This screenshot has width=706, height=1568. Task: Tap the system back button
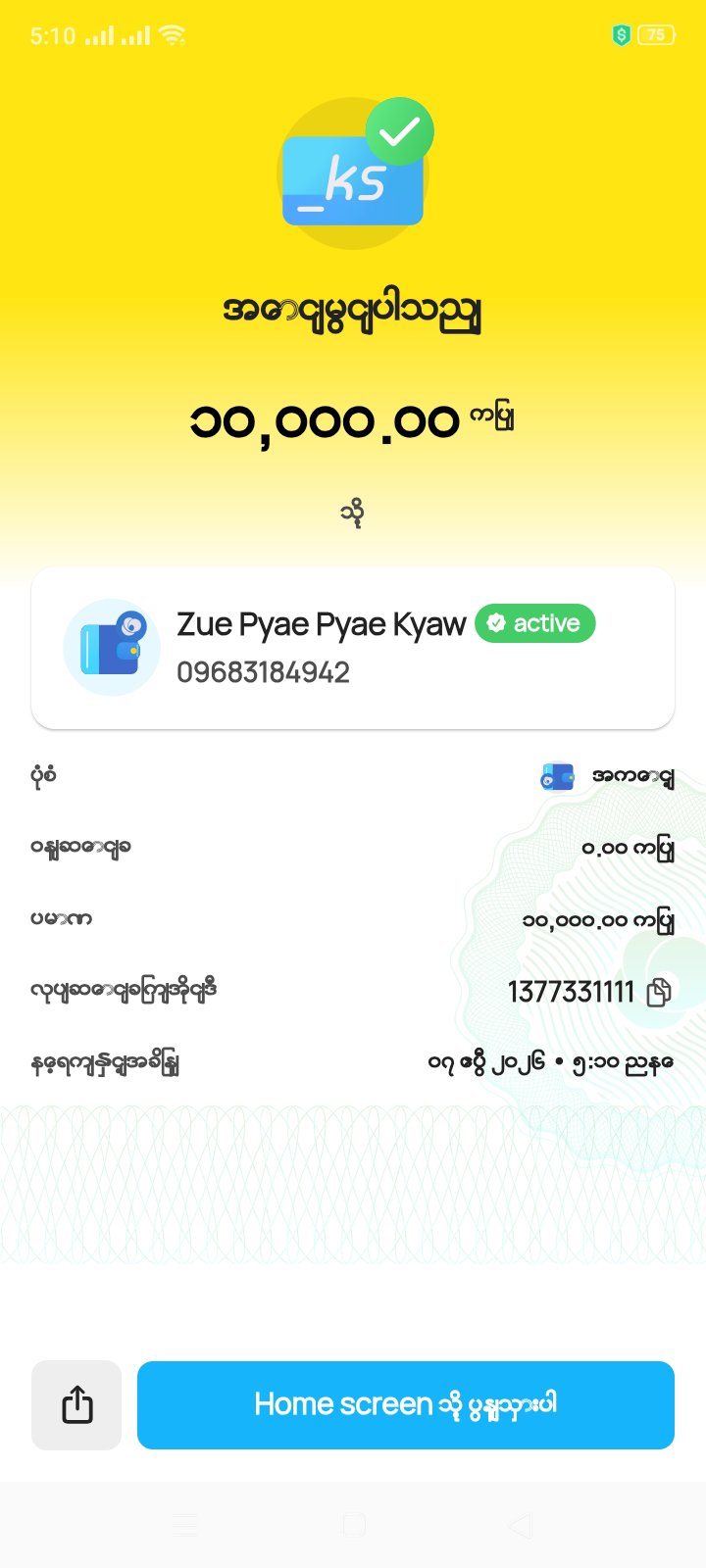pyautogui.click(x=521, y=1525)
